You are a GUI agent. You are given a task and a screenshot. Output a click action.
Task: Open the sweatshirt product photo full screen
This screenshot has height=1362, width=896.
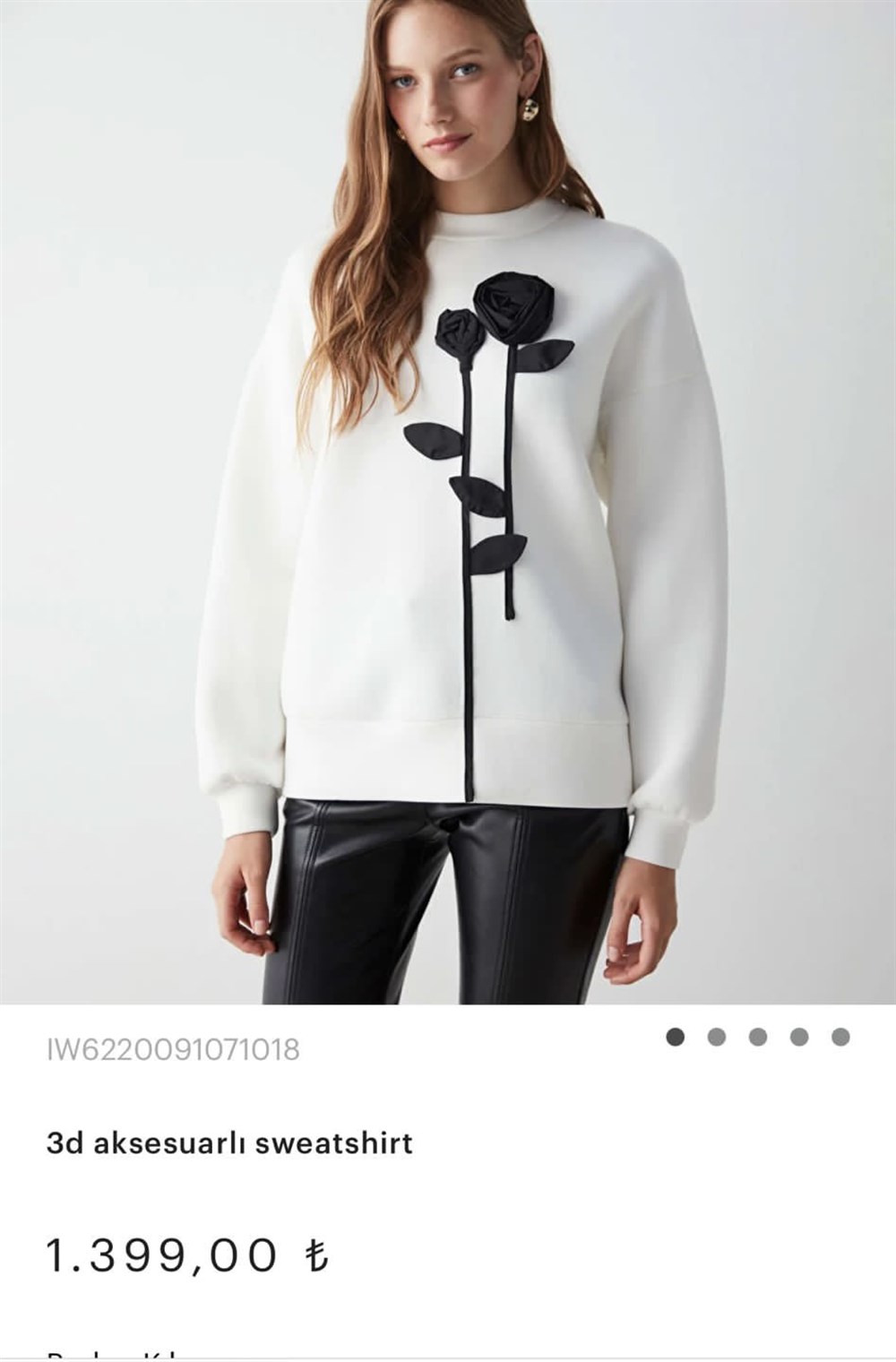(448, 502)
